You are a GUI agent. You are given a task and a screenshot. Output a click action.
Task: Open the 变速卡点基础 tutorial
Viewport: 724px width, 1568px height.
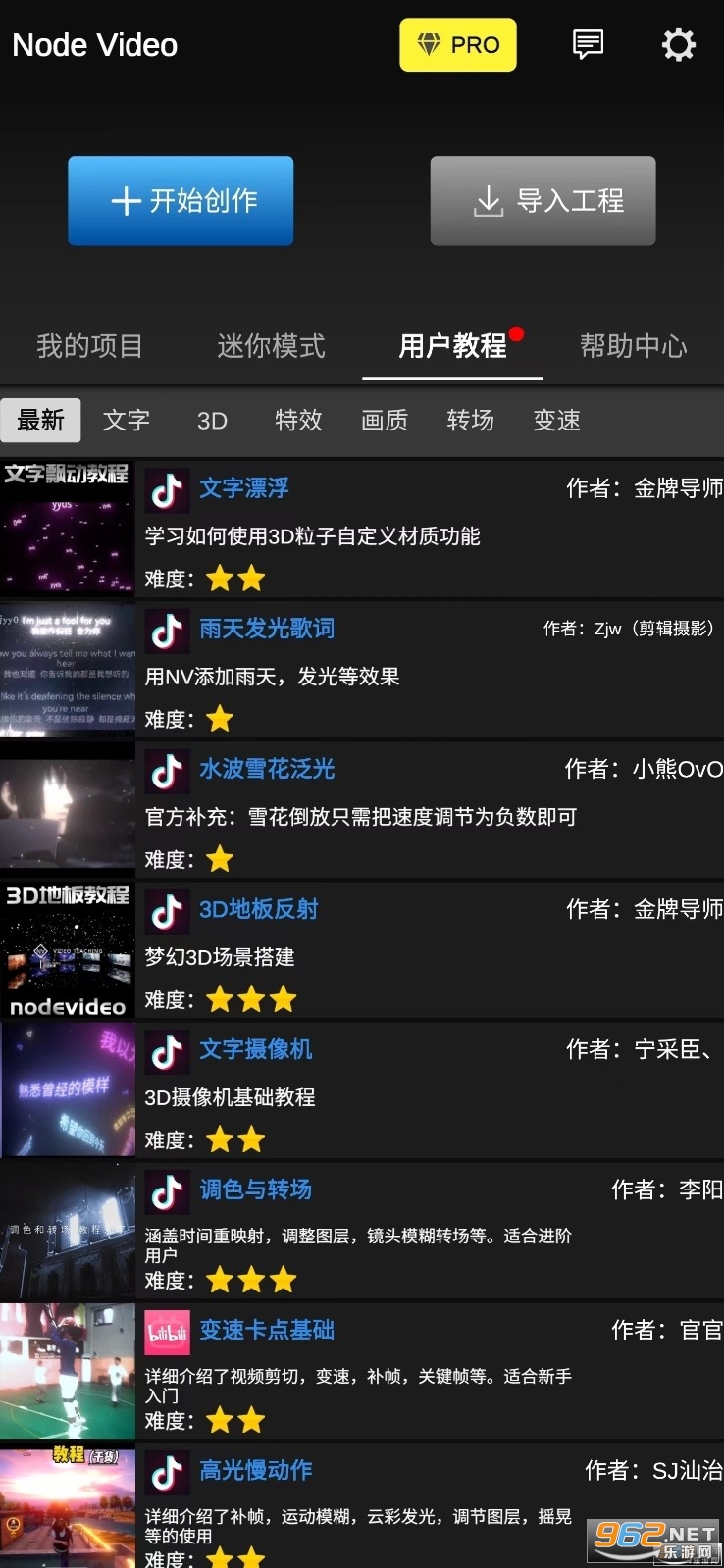tap(267, 1330)
